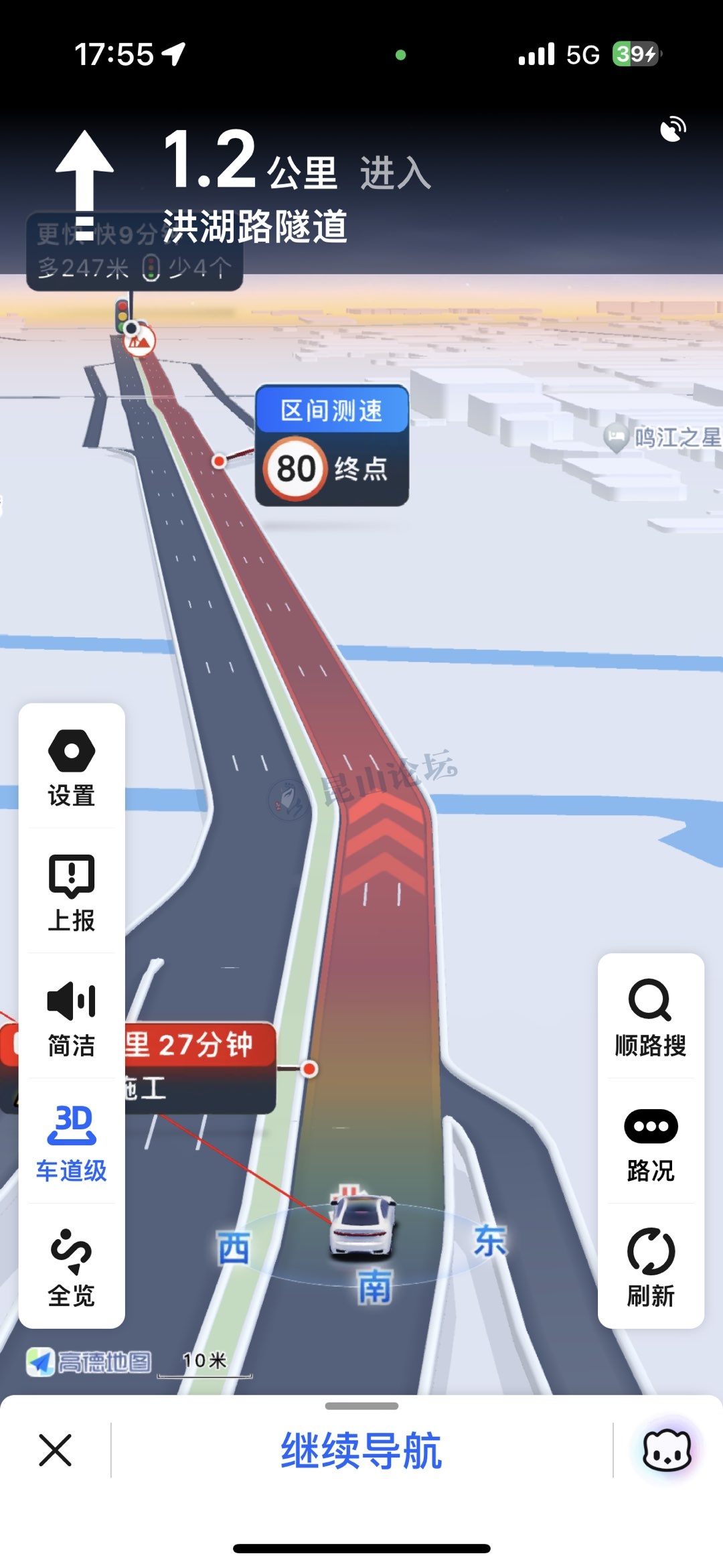Screen dimensions: 723x1568
Task: Tap 继续导航 to resume navigation
Action: [x=361, y=1451]
